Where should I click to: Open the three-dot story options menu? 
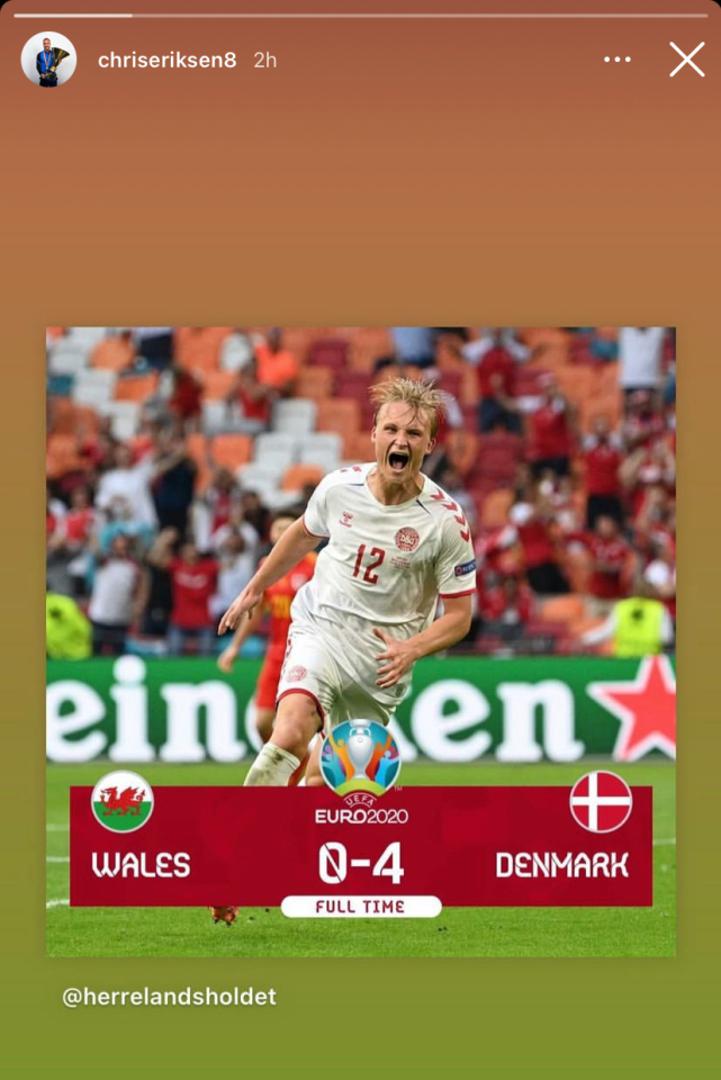[617, 60]
